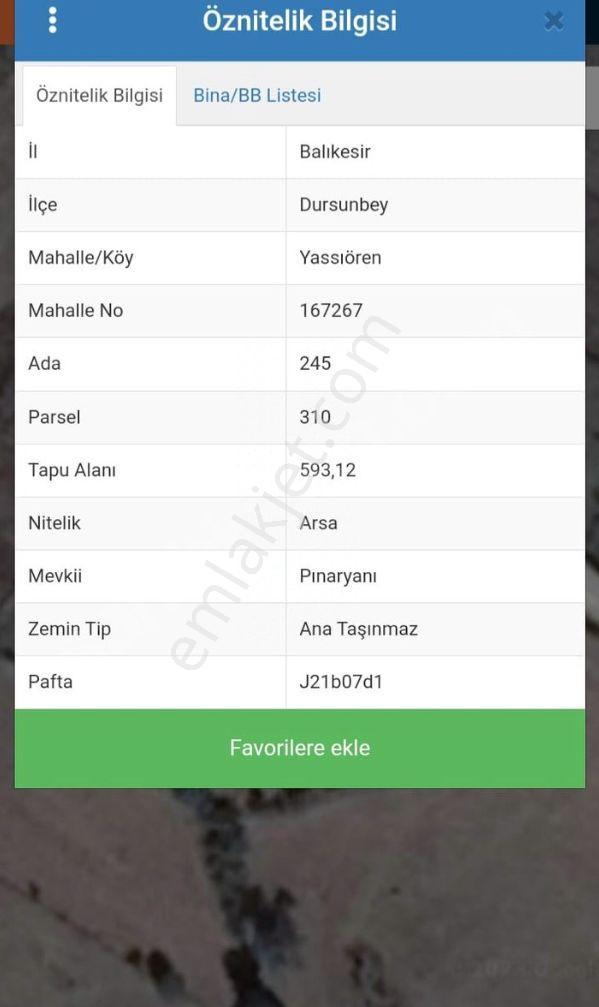Close the Öznitelik Bilgisi dialog
The width and height of the screenshot is (599, 1007).
(553, 21)
